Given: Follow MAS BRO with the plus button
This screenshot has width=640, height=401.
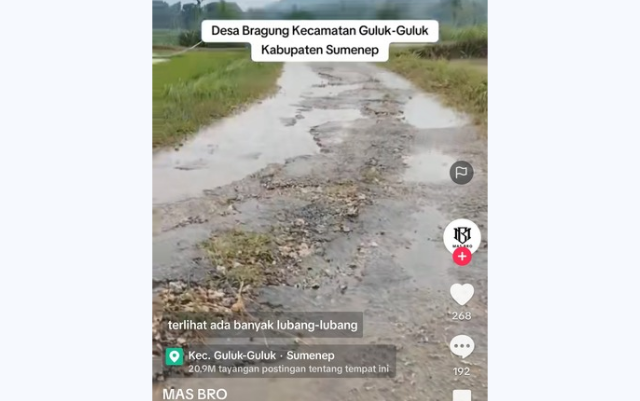Looking at the screenshot, I should pos(462,257).
